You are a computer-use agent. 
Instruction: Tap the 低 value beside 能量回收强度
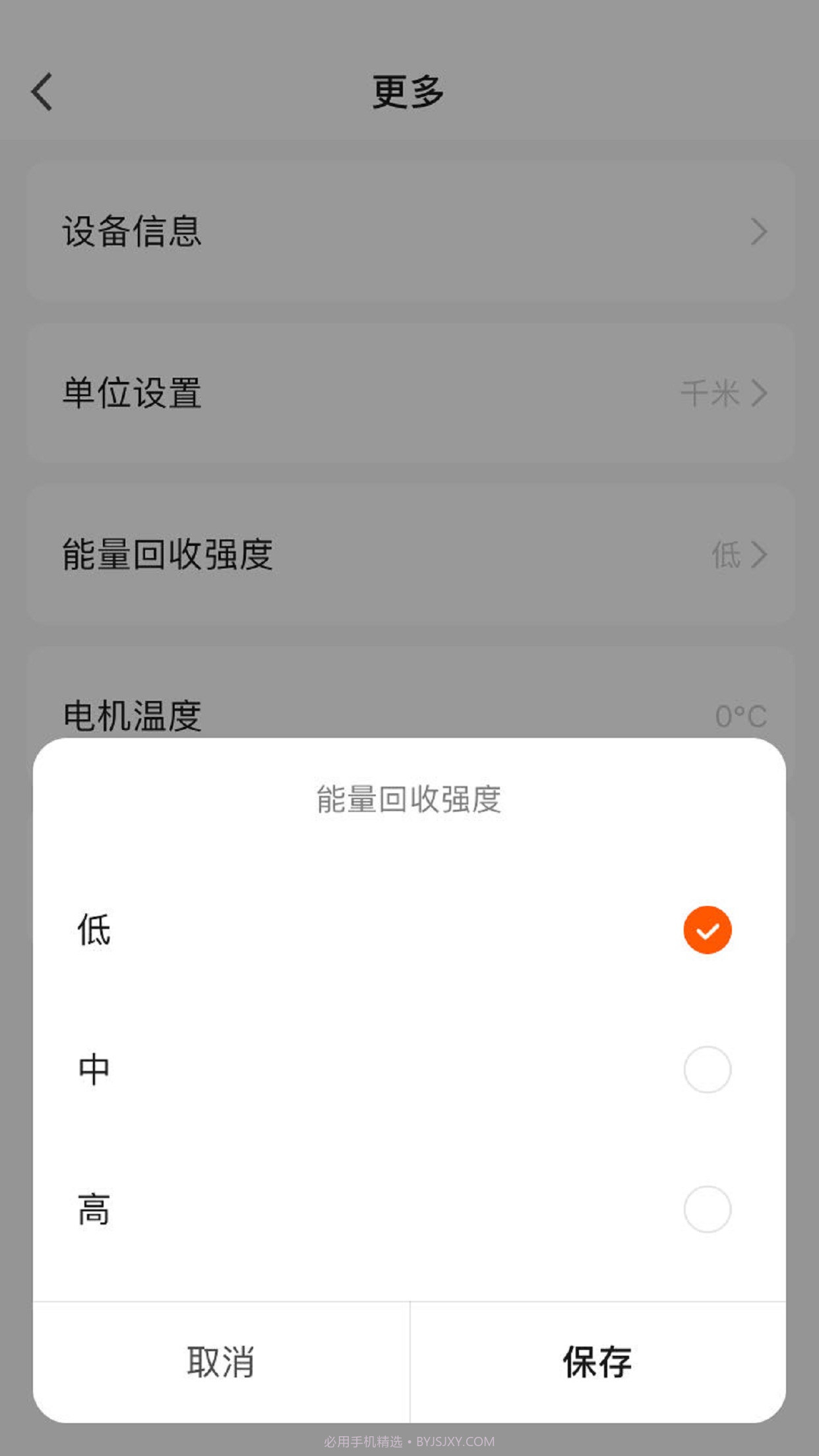[725, 554]
